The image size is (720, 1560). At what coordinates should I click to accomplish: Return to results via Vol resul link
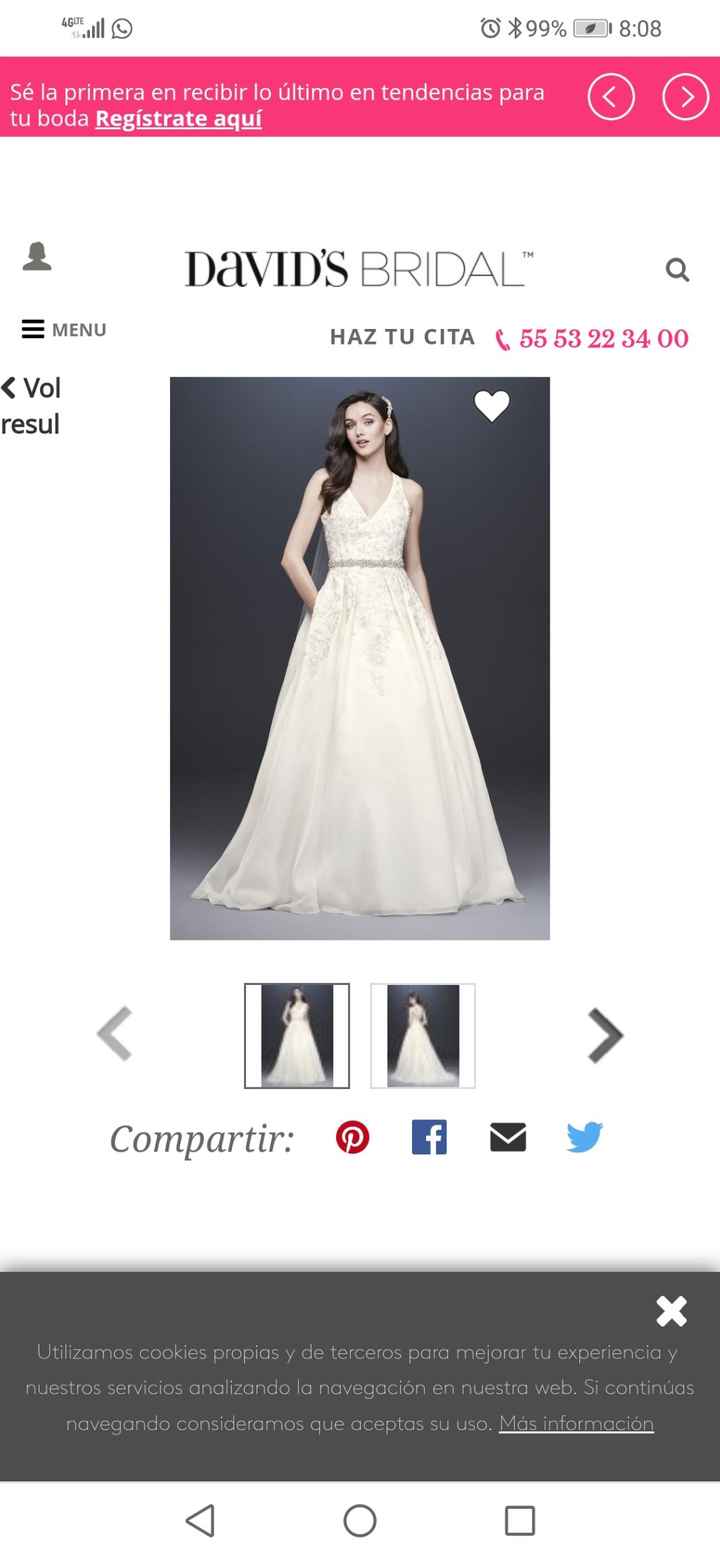30,405
